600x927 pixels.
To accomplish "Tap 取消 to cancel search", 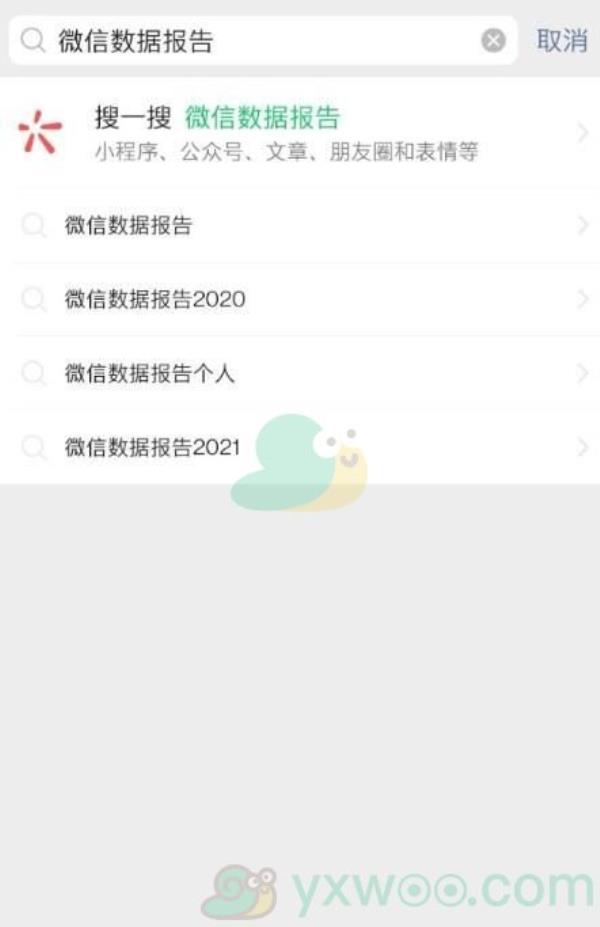I will click(561, 41).
